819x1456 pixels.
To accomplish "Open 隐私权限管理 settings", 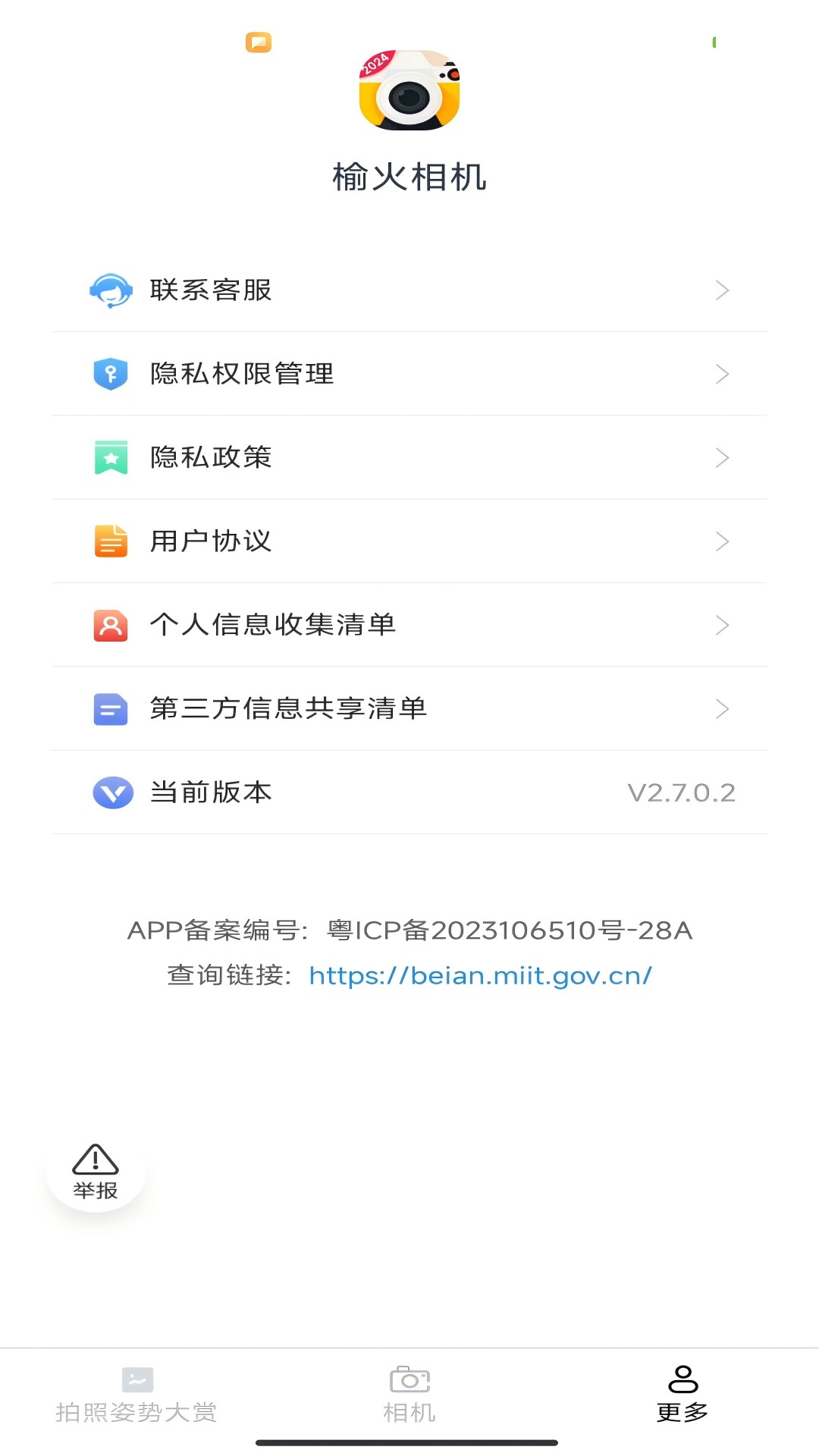I will (x=409, y=374).
